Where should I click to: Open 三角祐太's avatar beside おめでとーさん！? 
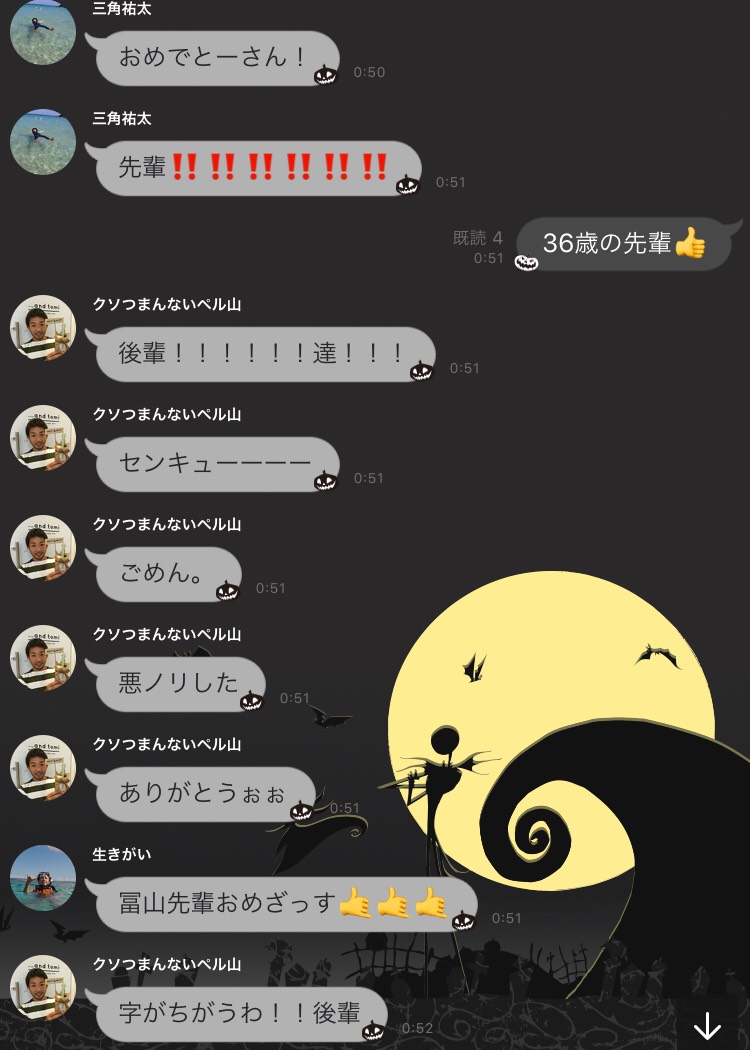click(43, 33)
